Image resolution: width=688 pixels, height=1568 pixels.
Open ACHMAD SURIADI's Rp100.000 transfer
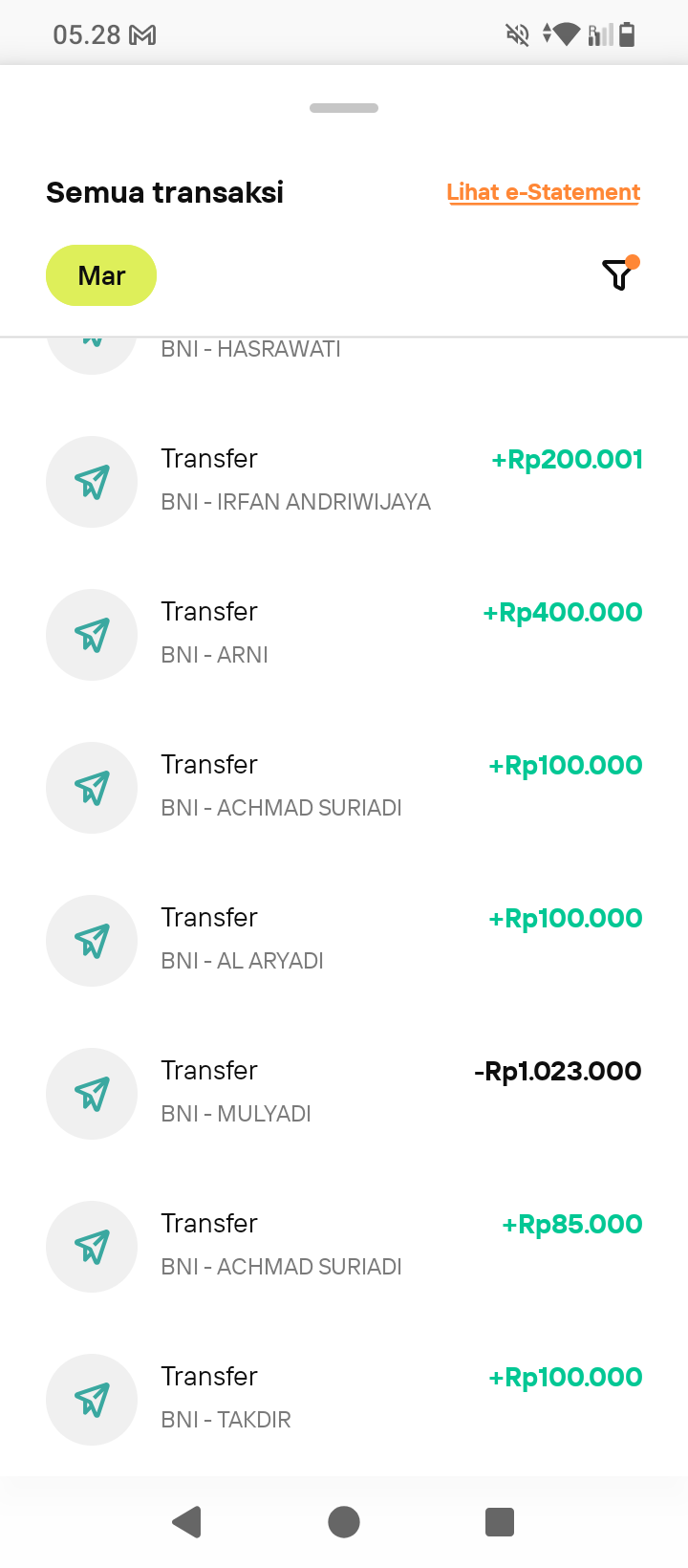click(x=344, y=788)
